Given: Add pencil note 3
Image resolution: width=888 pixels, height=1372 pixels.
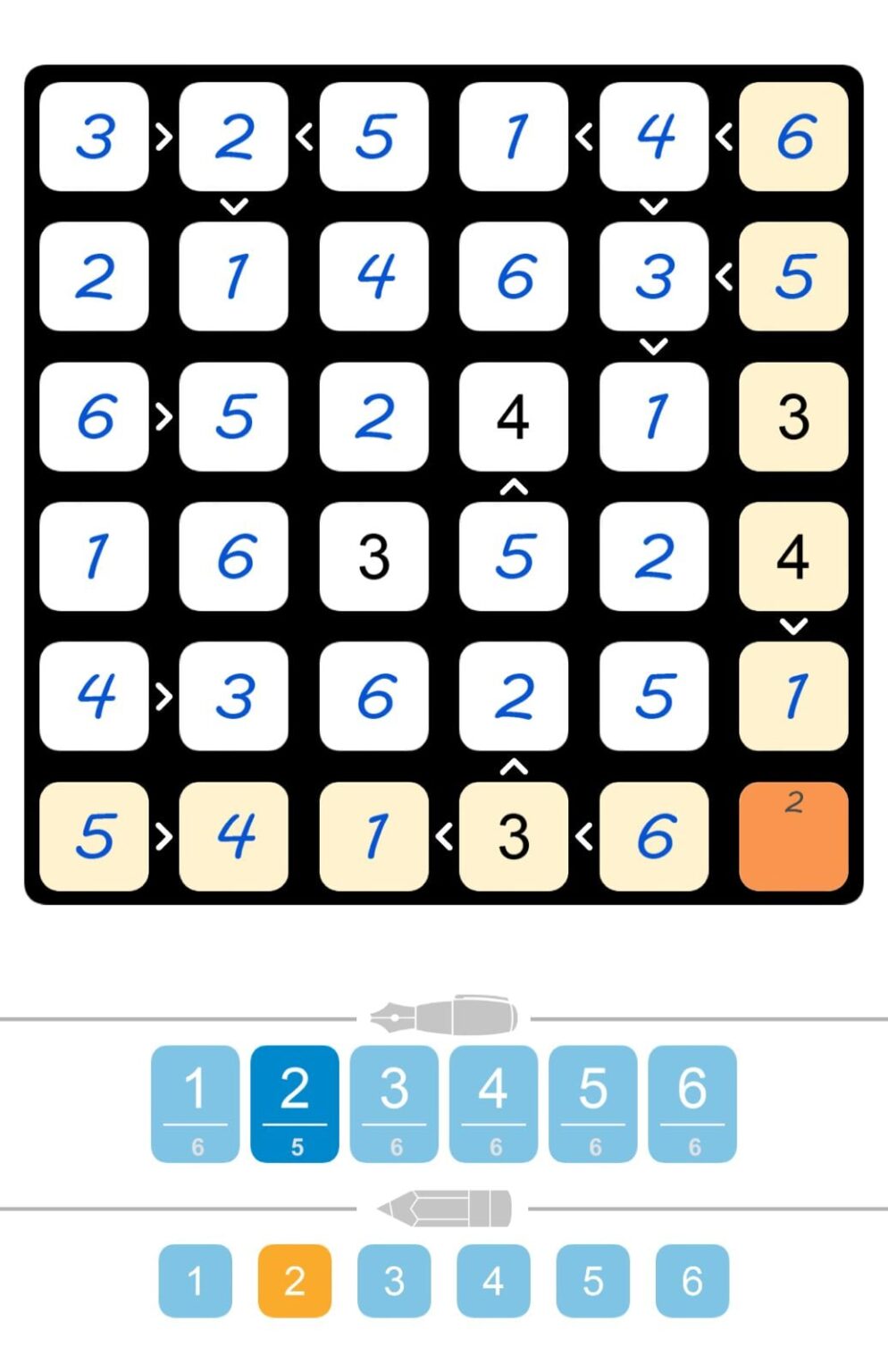Looking at the screenshot, I should (394, 1280).
